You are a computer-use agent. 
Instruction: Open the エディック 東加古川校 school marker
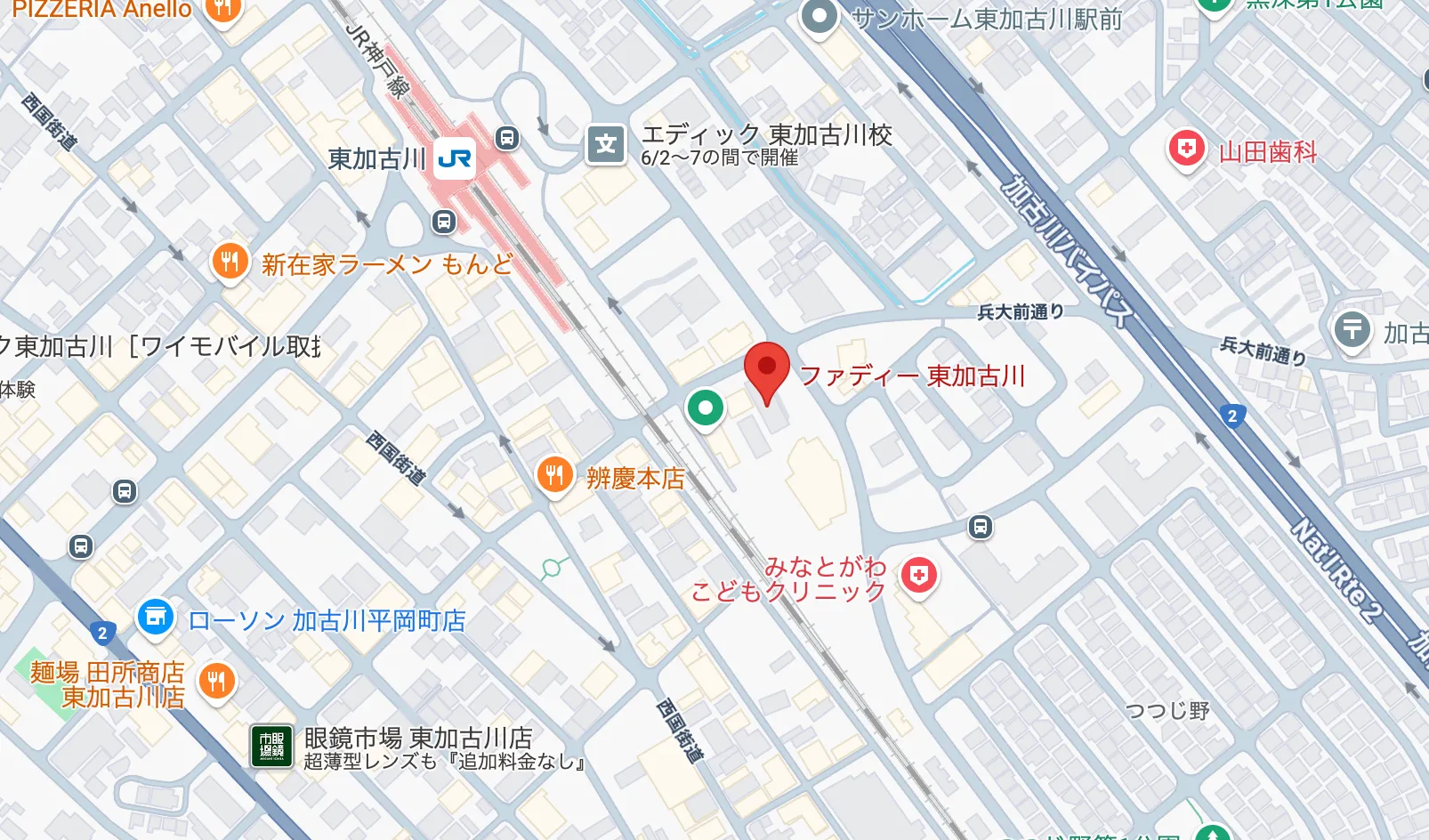click(606, 144)
